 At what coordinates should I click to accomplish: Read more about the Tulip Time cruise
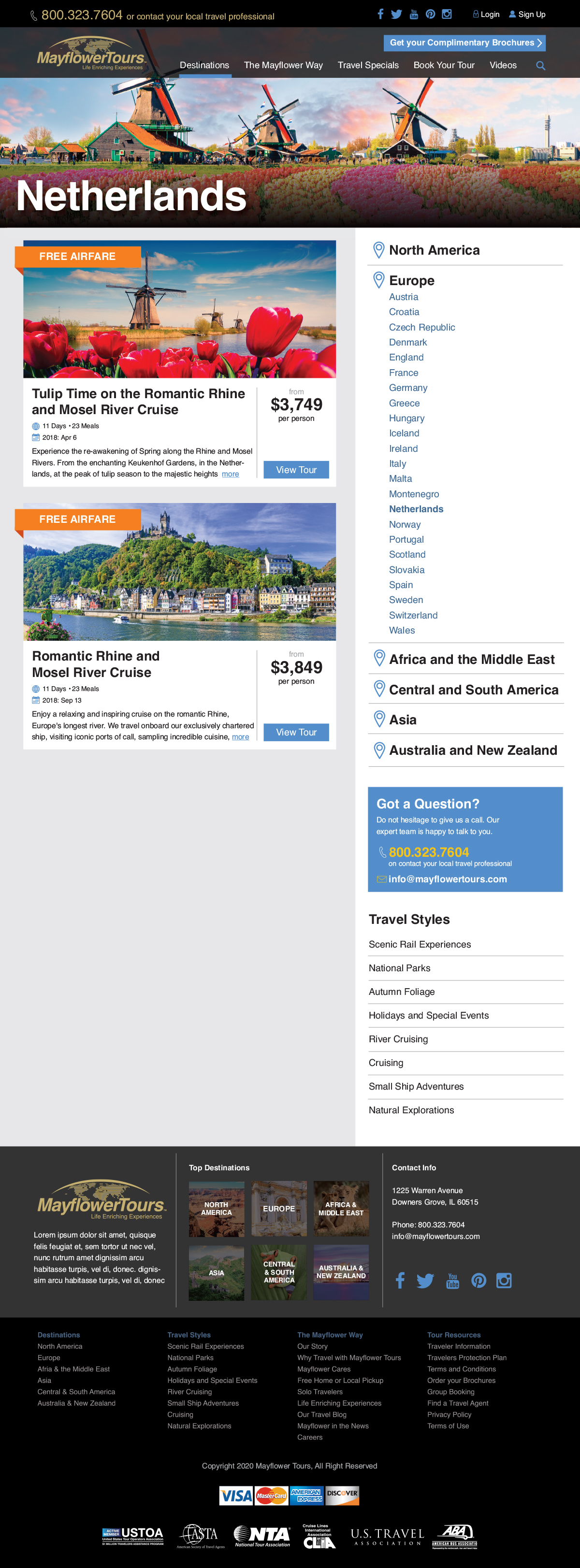[230, 474]
